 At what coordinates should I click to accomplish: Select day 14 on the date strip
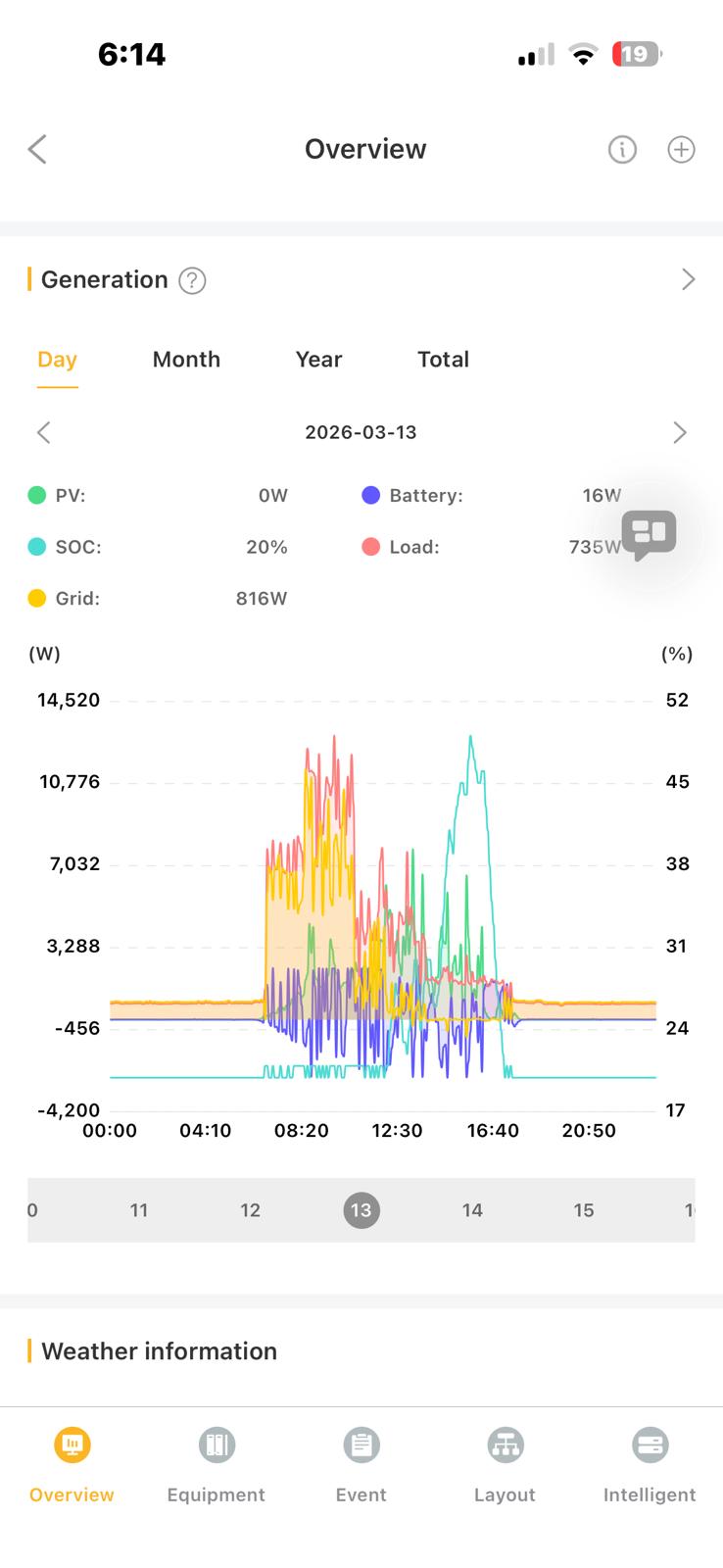coord(472,1210)
